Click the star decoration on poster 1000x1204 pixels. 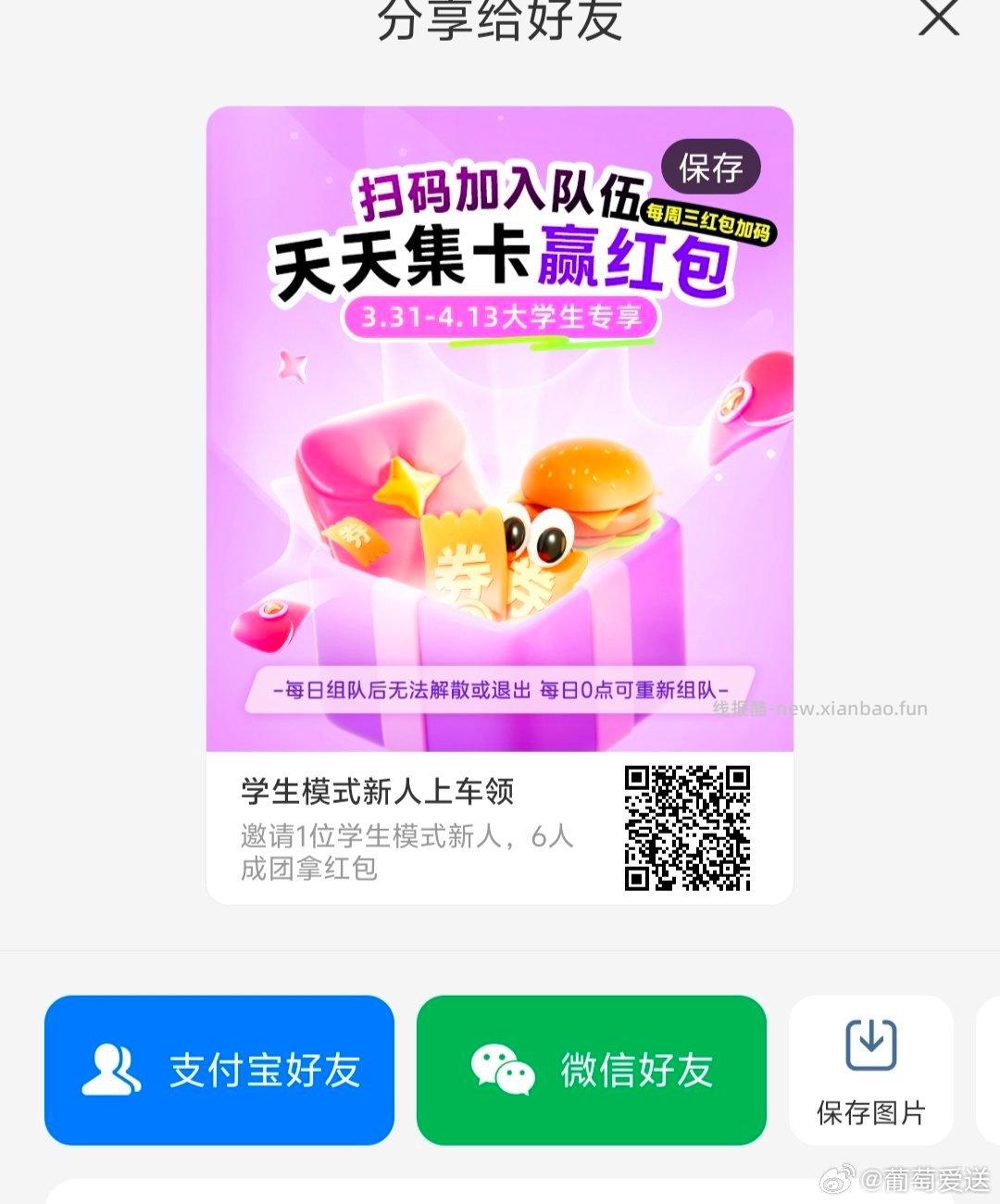(x=292, y=366)
